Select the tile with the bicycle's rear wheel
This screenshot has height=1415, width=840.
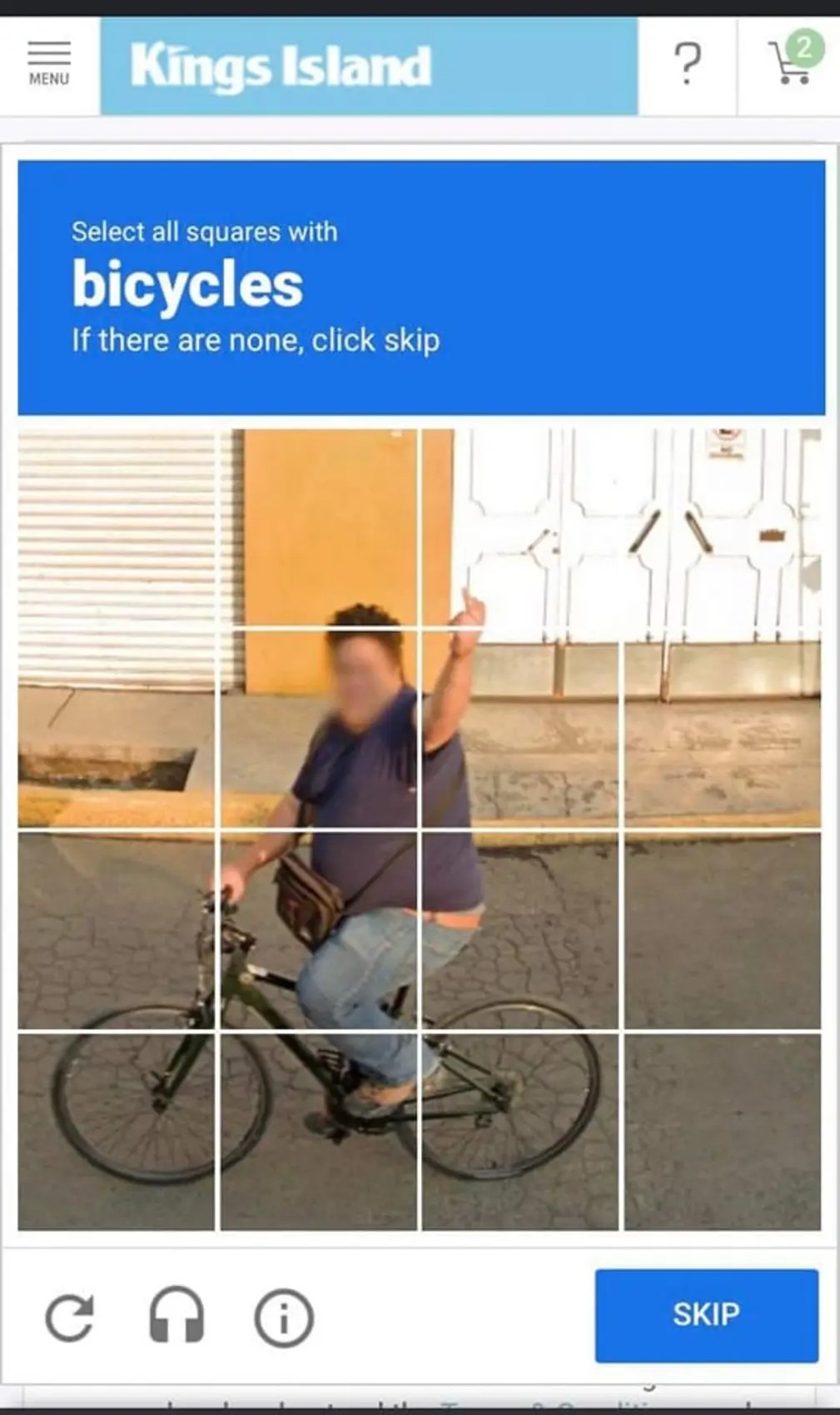[519, 1131]
